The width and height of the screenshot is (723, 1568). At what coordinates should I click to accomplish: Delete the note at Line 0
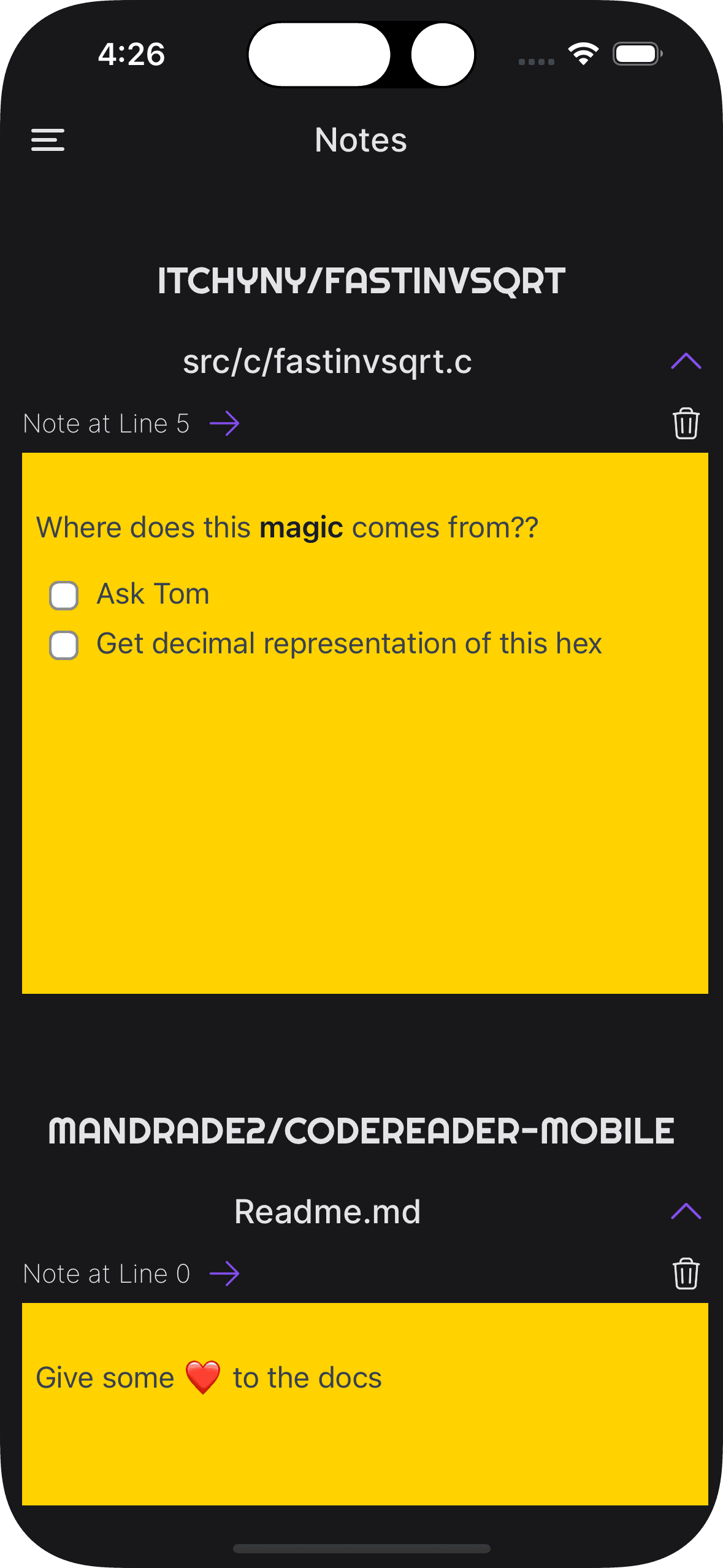pyautogui.click(x=686, y=1274)
